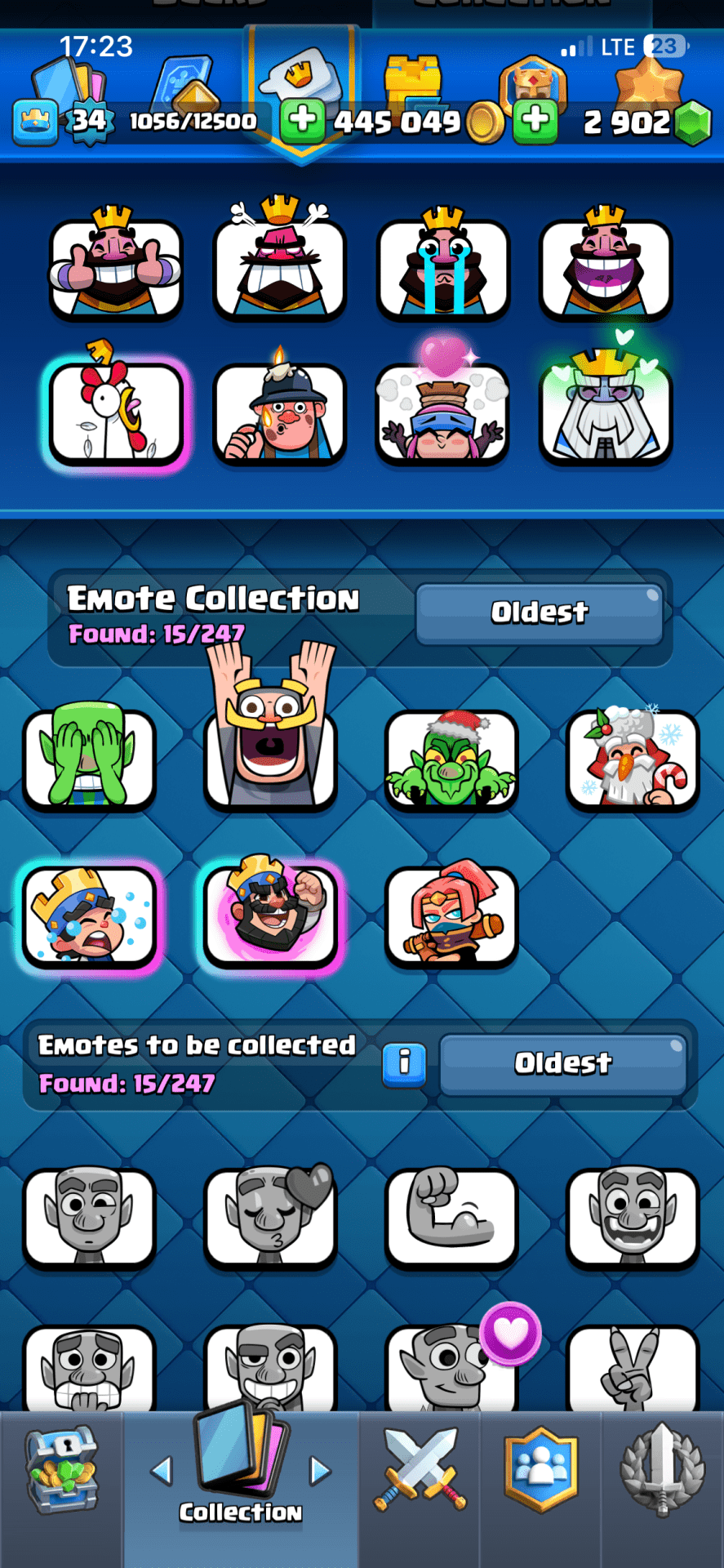Add more gold with the plus button
724x1568 pixels.
pos(303,121)
